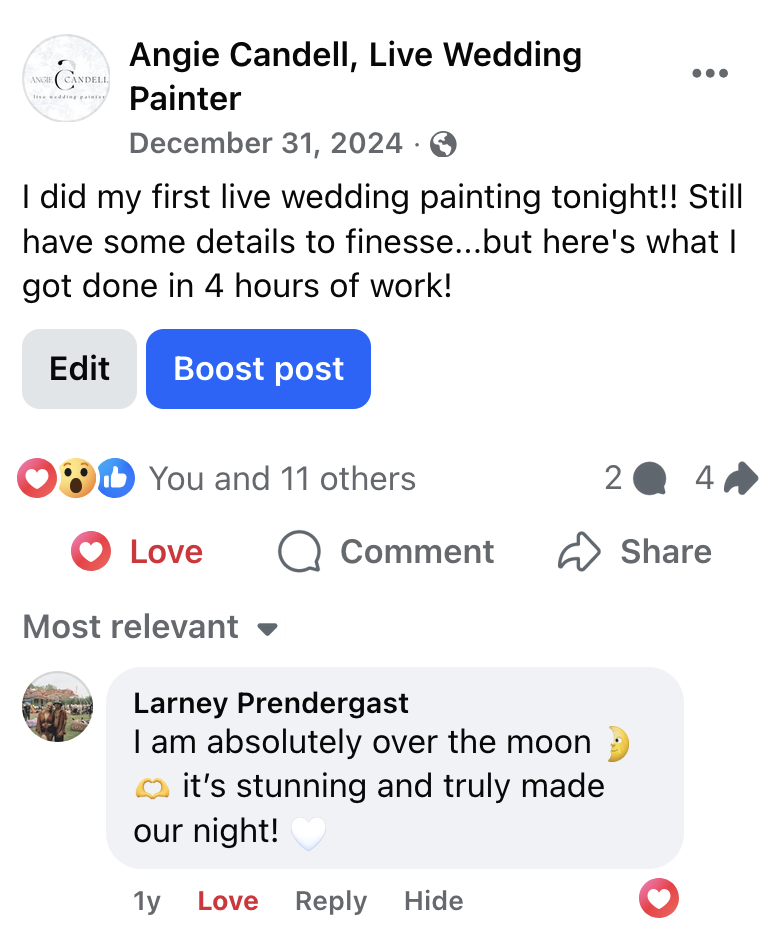Image resolution: width=780 pixels, height=932 pixels.
Task: Toggle your Love reaction on the post
Action: click(135, 551)
